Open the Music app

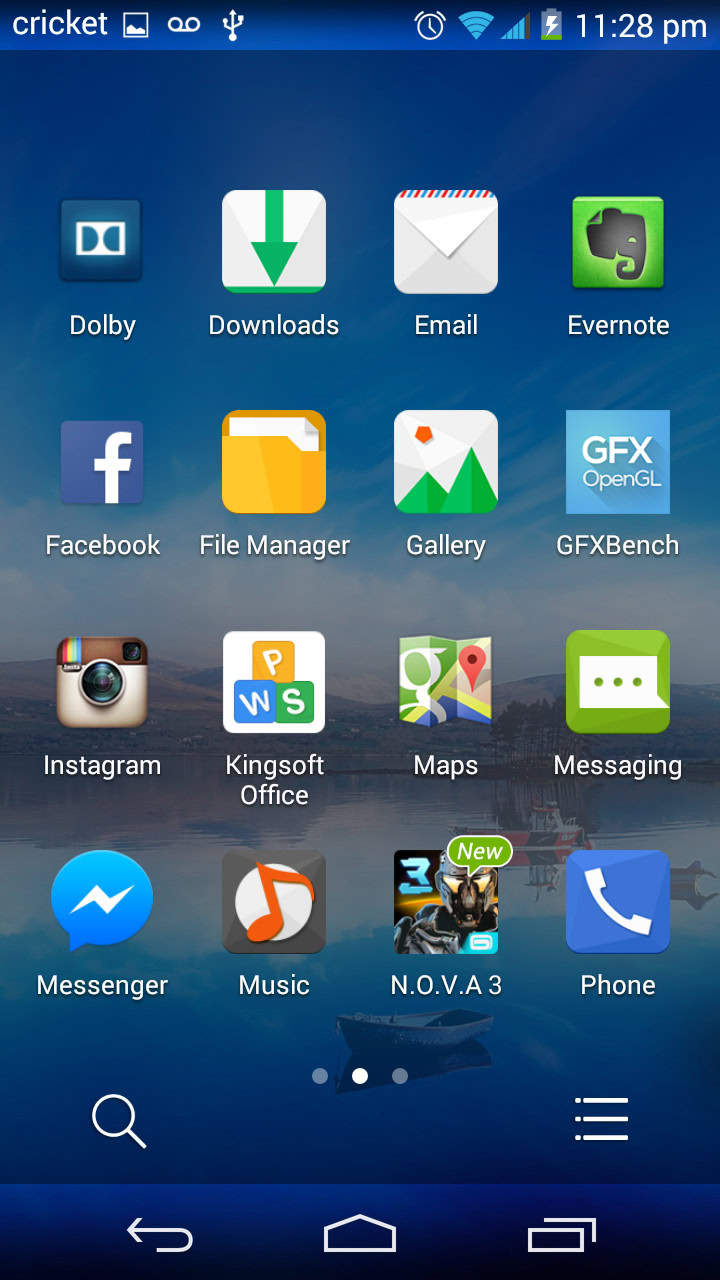click(x=273, y=902)
